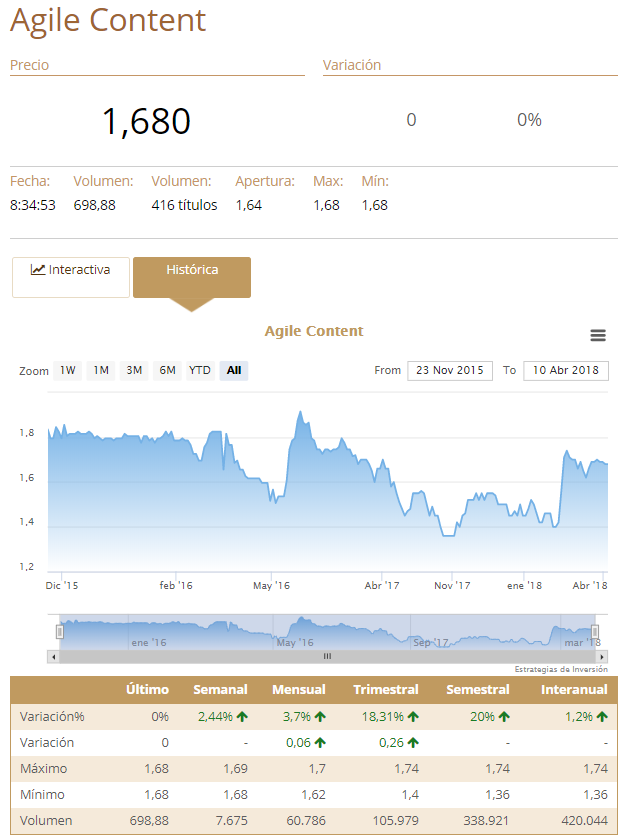Viewport: 623px width, 838px height.
Task: Set chart zoom to 6M
Action: (x=167, y=370)
